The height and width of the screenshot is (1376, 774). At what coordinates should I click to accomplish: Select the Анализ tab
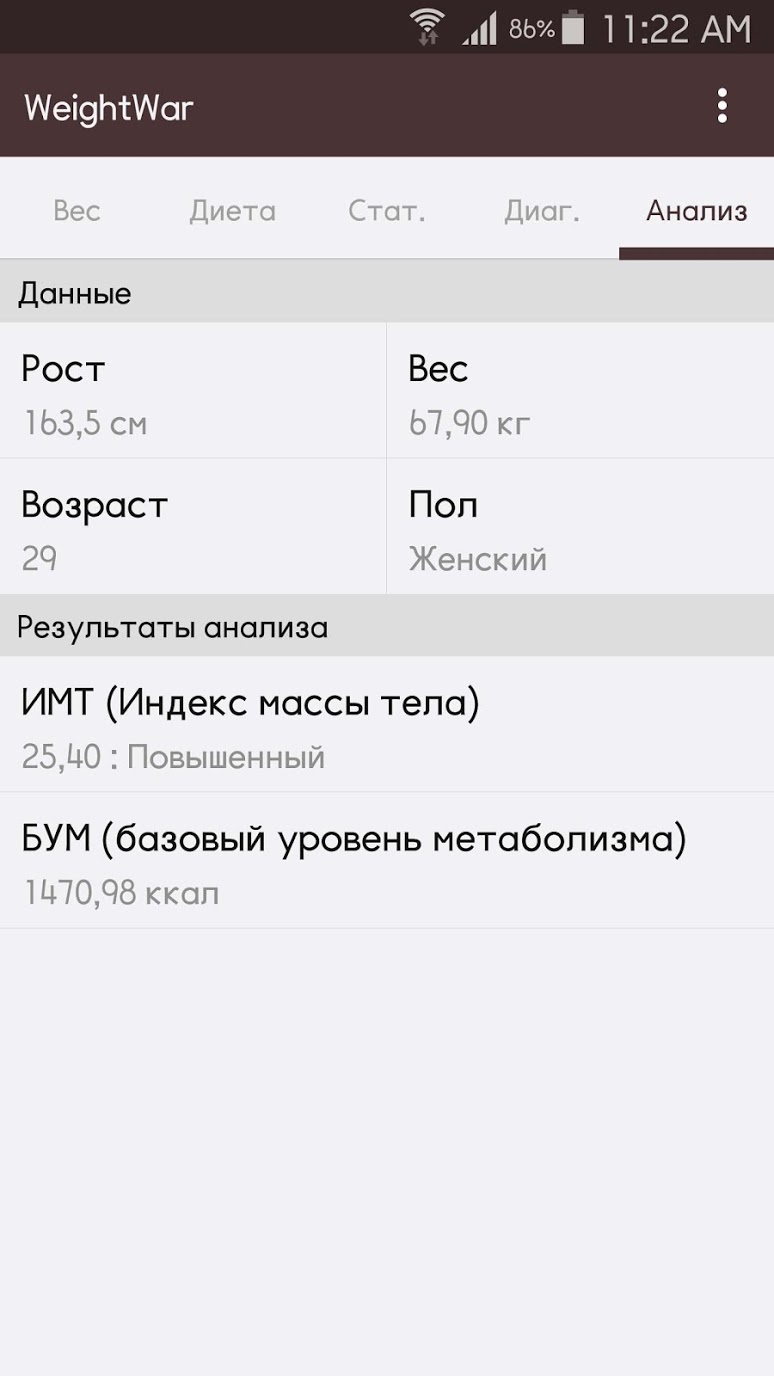point(696,211)
